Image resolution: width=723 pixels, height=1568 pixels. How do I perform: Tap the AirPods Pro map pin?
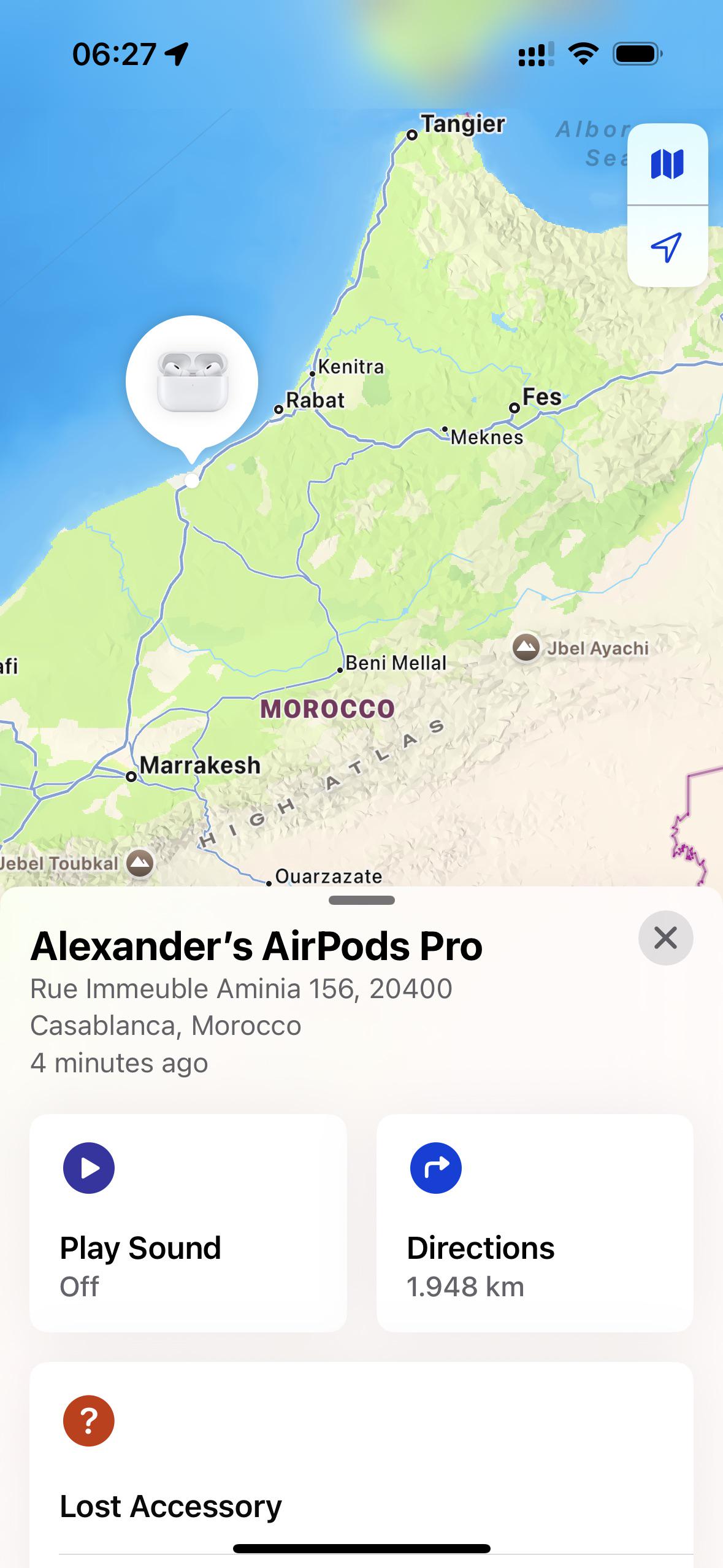point(192,382)
